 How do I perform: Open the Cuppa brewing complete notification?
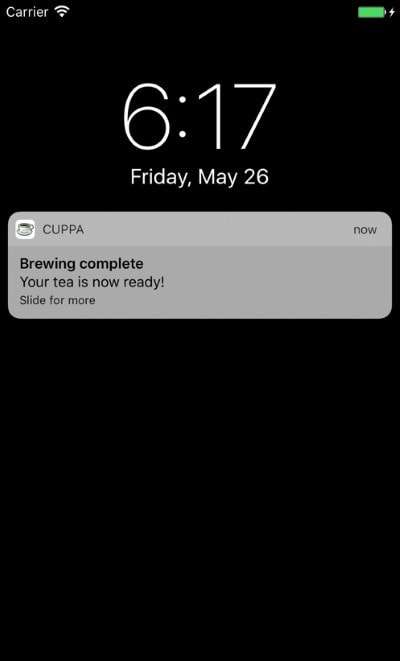[200, 265]
